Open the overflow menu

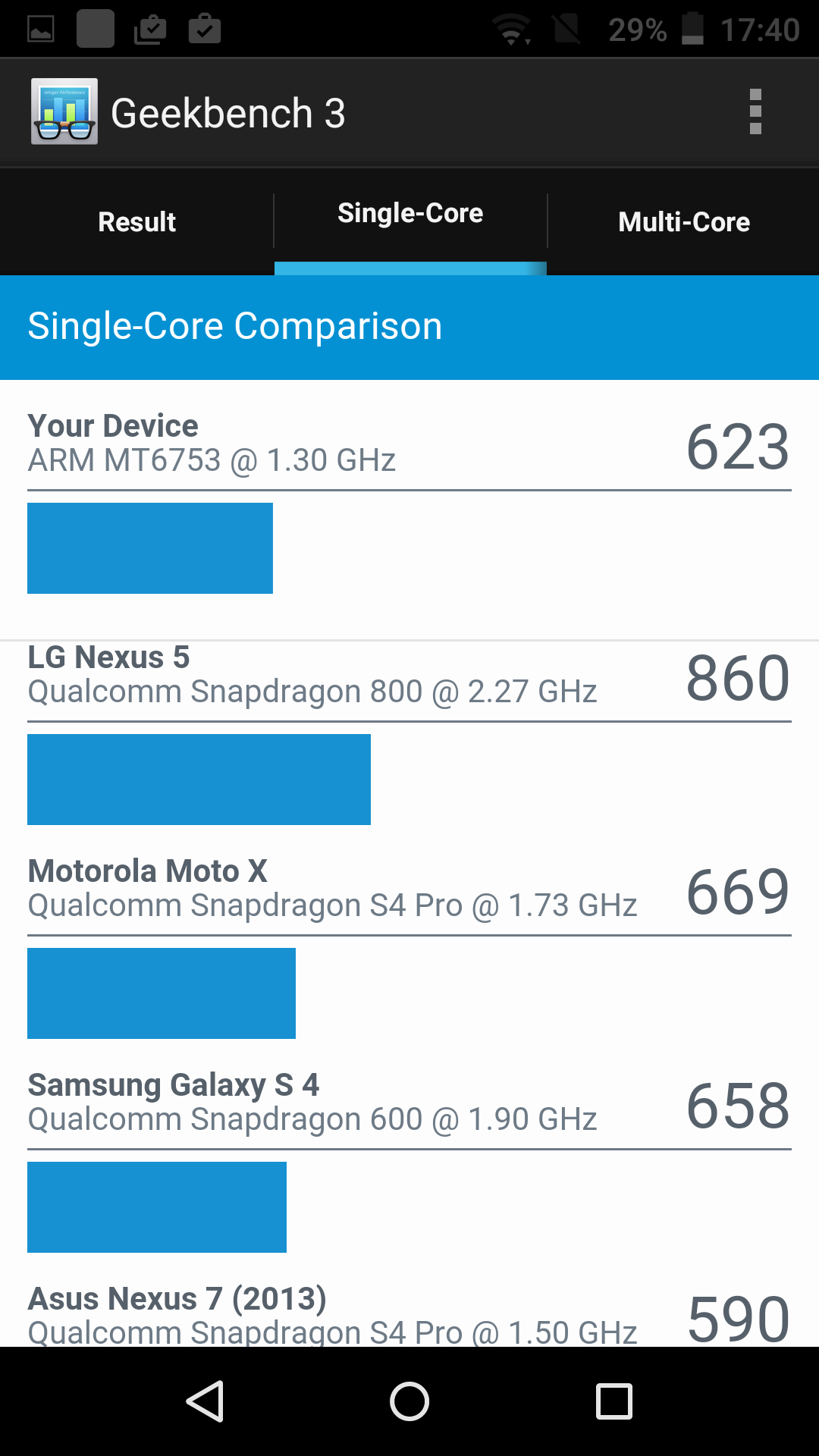755,112
